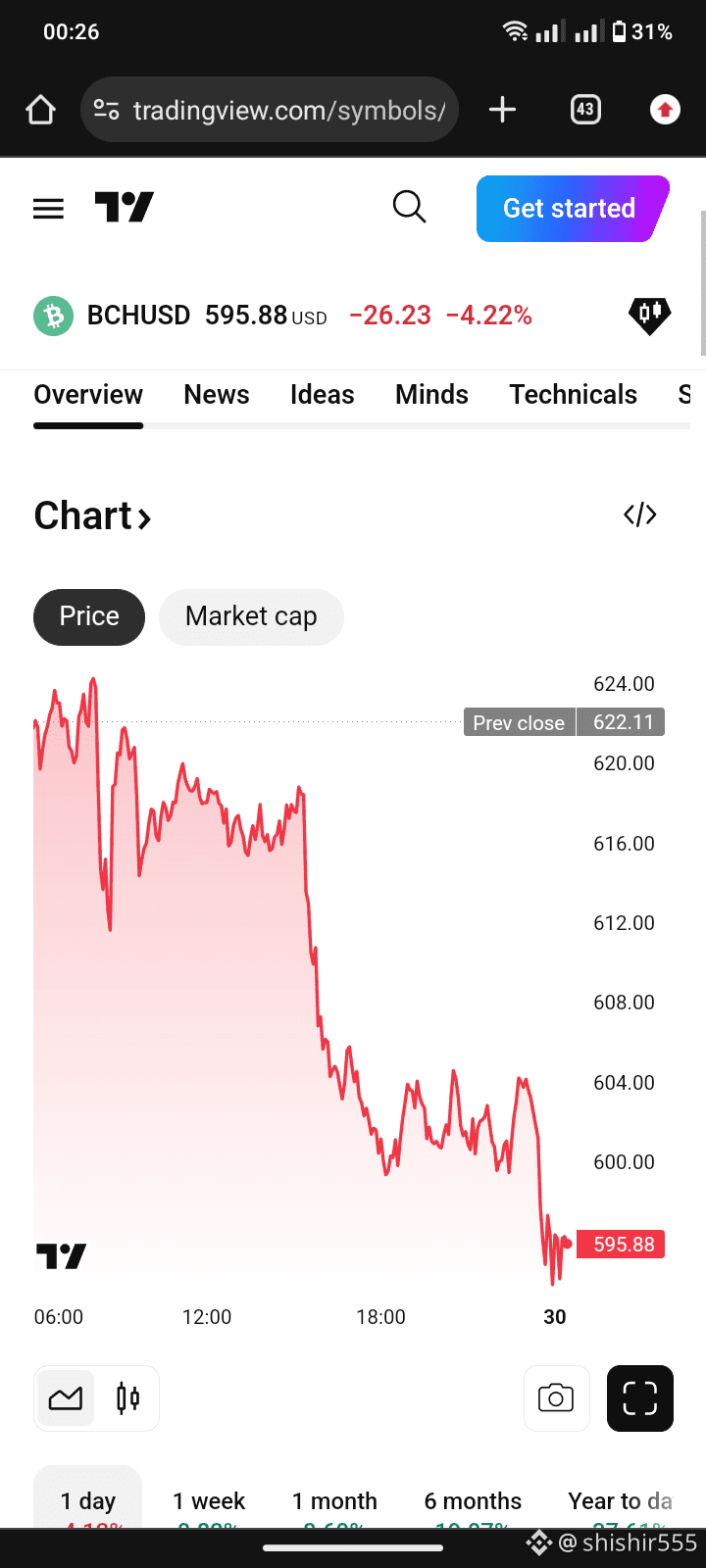Image resolution: width=706 pixels, height=1568 pixels.
Task: Select the 1 week time range
Action: [209, 1501]
